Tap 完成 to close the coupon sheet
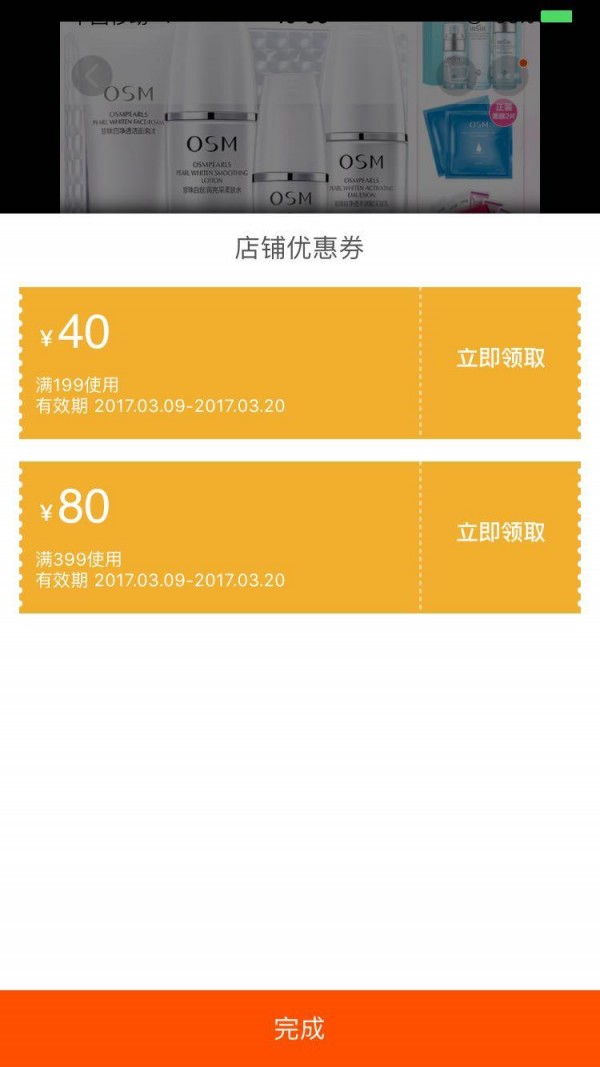Viewport: 600px width, 1067px height. [300, 1028]
